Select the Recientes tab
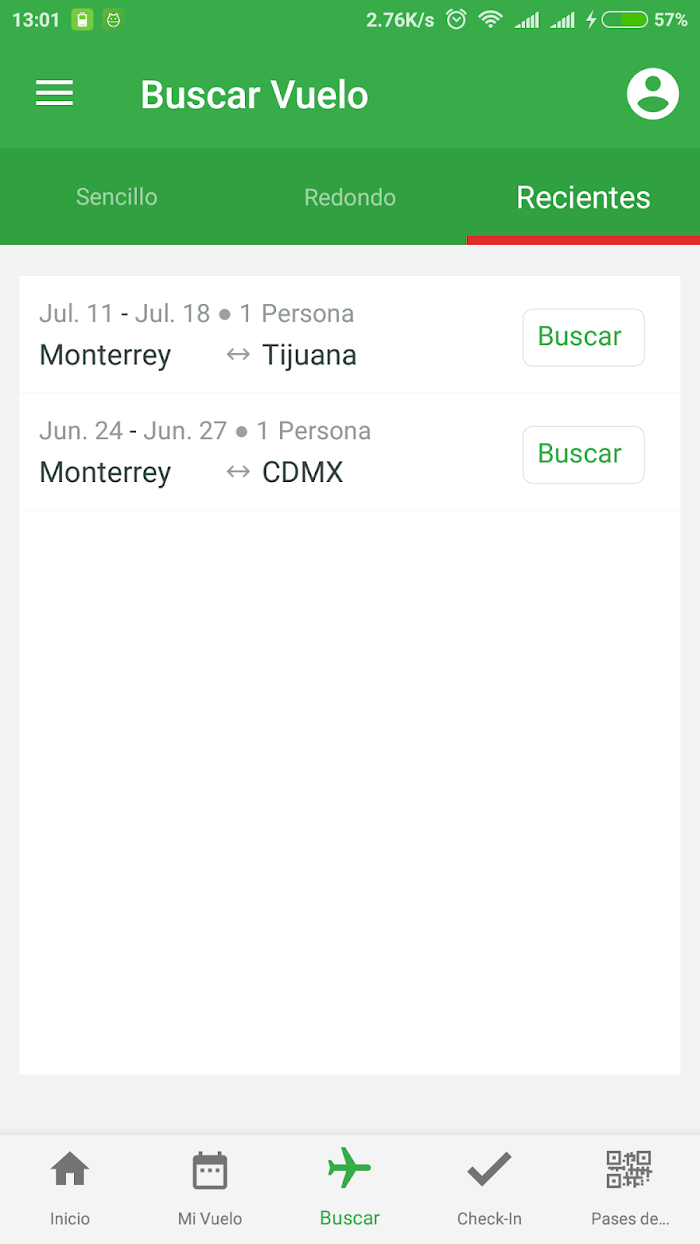 pyautogui.click(x=583, y=197)
